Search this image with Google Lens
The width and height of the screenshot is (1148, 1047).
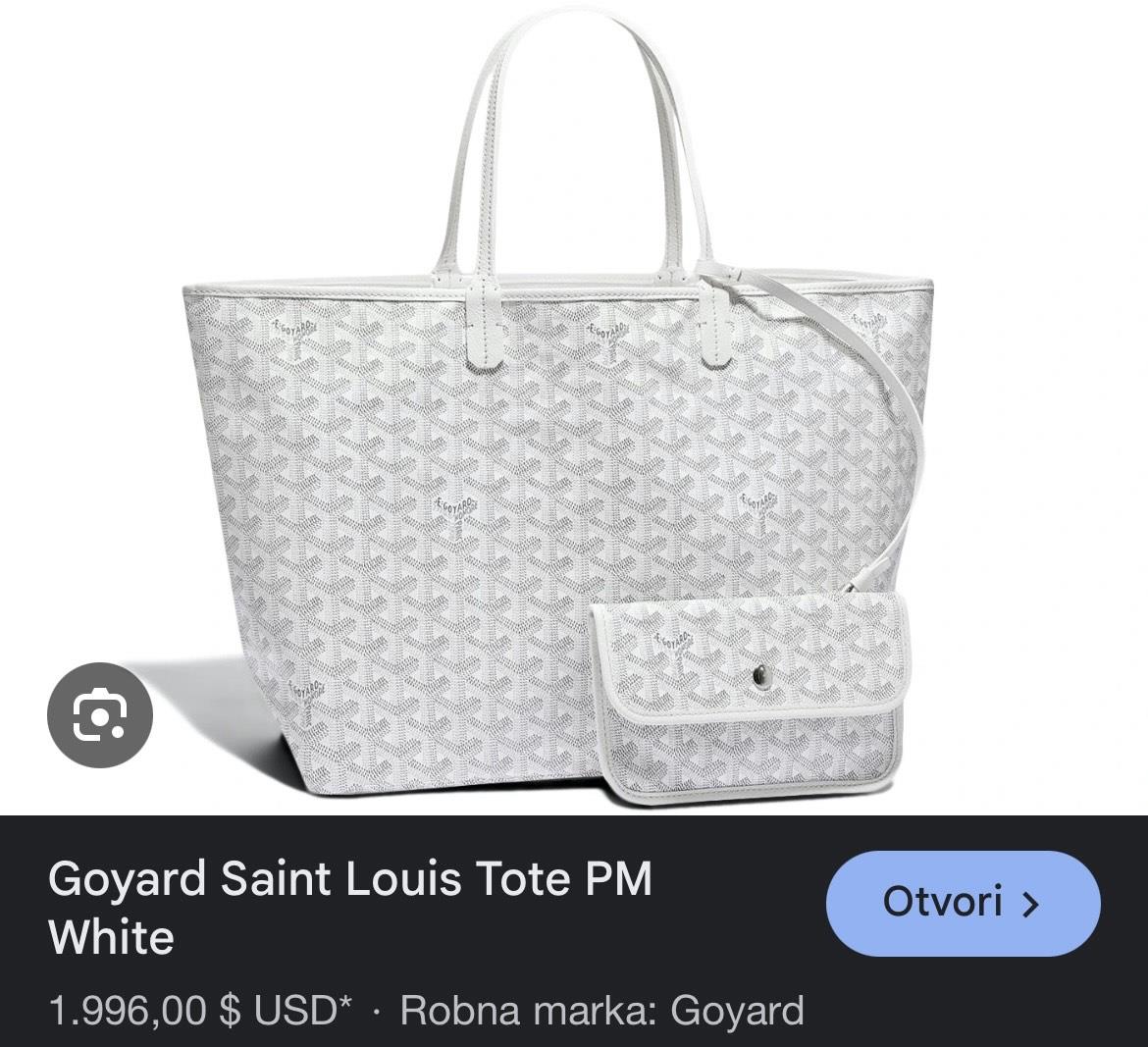click(x=99, y=714)
